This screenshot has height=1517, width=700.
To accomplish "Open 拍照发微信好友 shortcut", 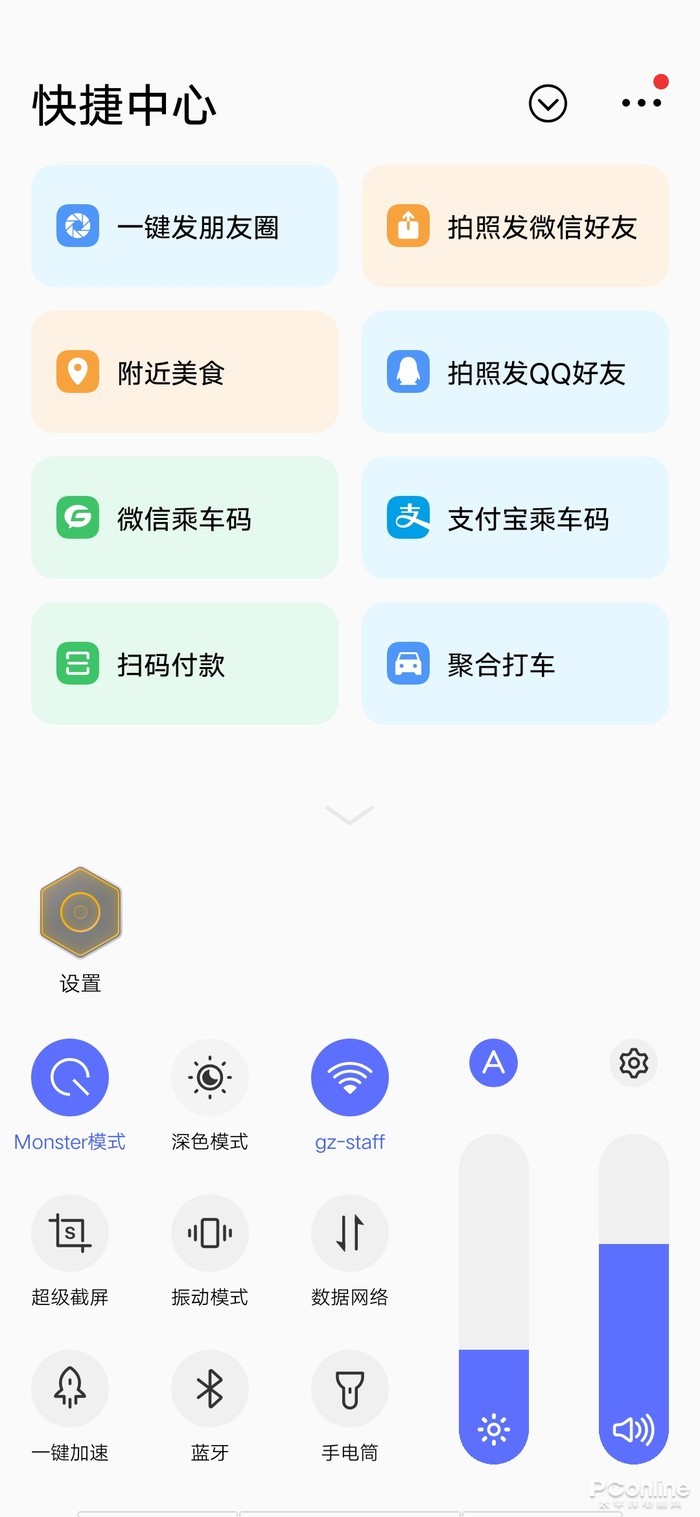I will 515,226.
